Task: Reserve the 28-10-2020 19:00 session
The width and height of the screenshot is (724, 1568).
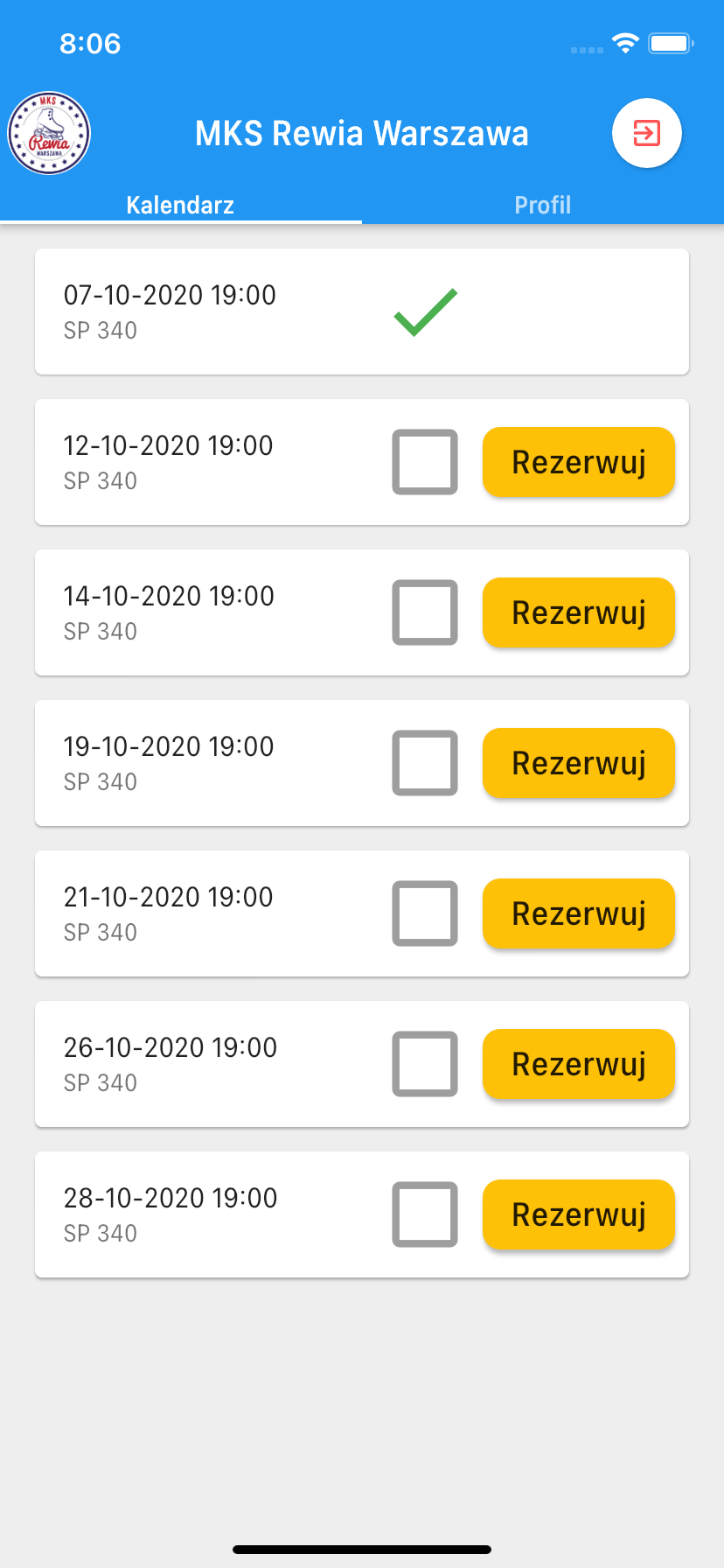Action: pyautogui.click(x=579, y=1214)
